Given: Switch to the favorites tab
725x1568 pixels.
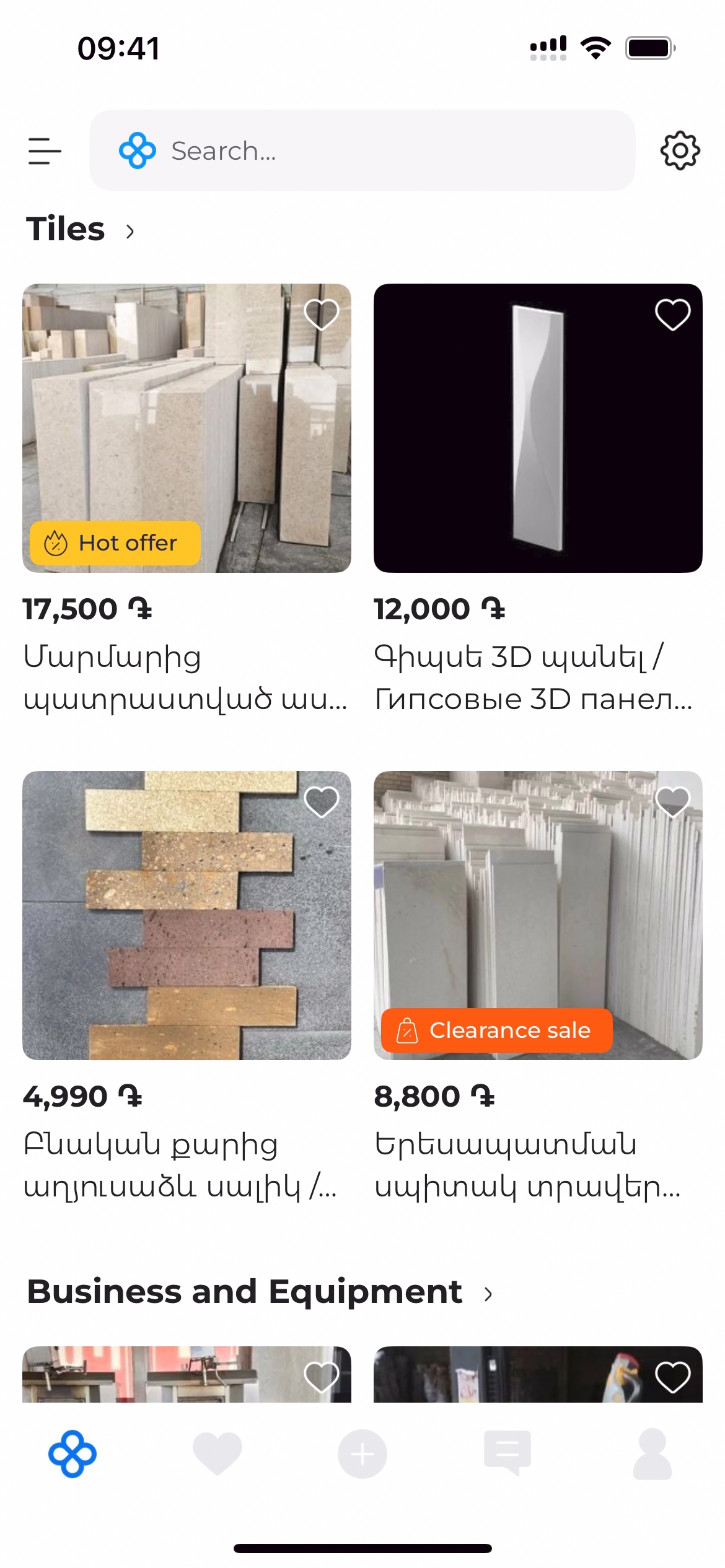Looking at the screenshot, I should pyautogui.click(x=217, y=1453).
